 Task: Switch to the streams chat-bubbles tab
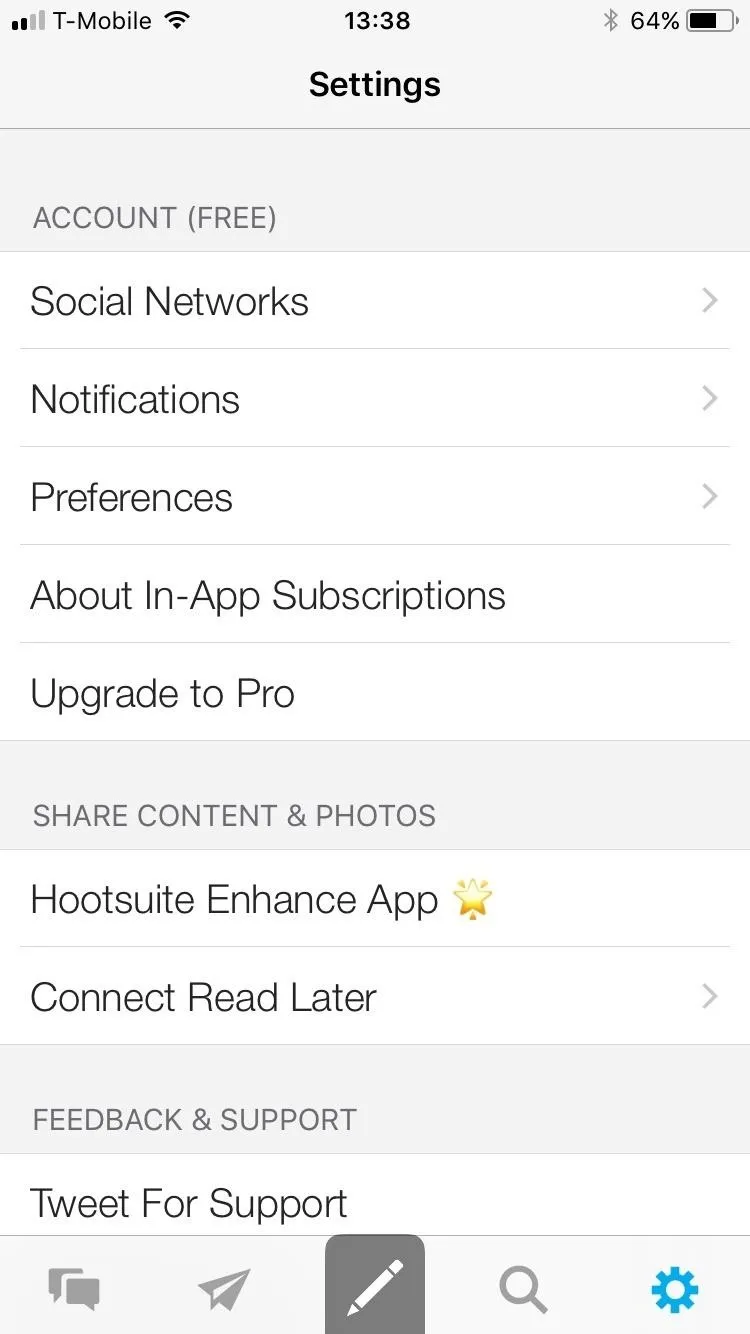point(75,1289)
